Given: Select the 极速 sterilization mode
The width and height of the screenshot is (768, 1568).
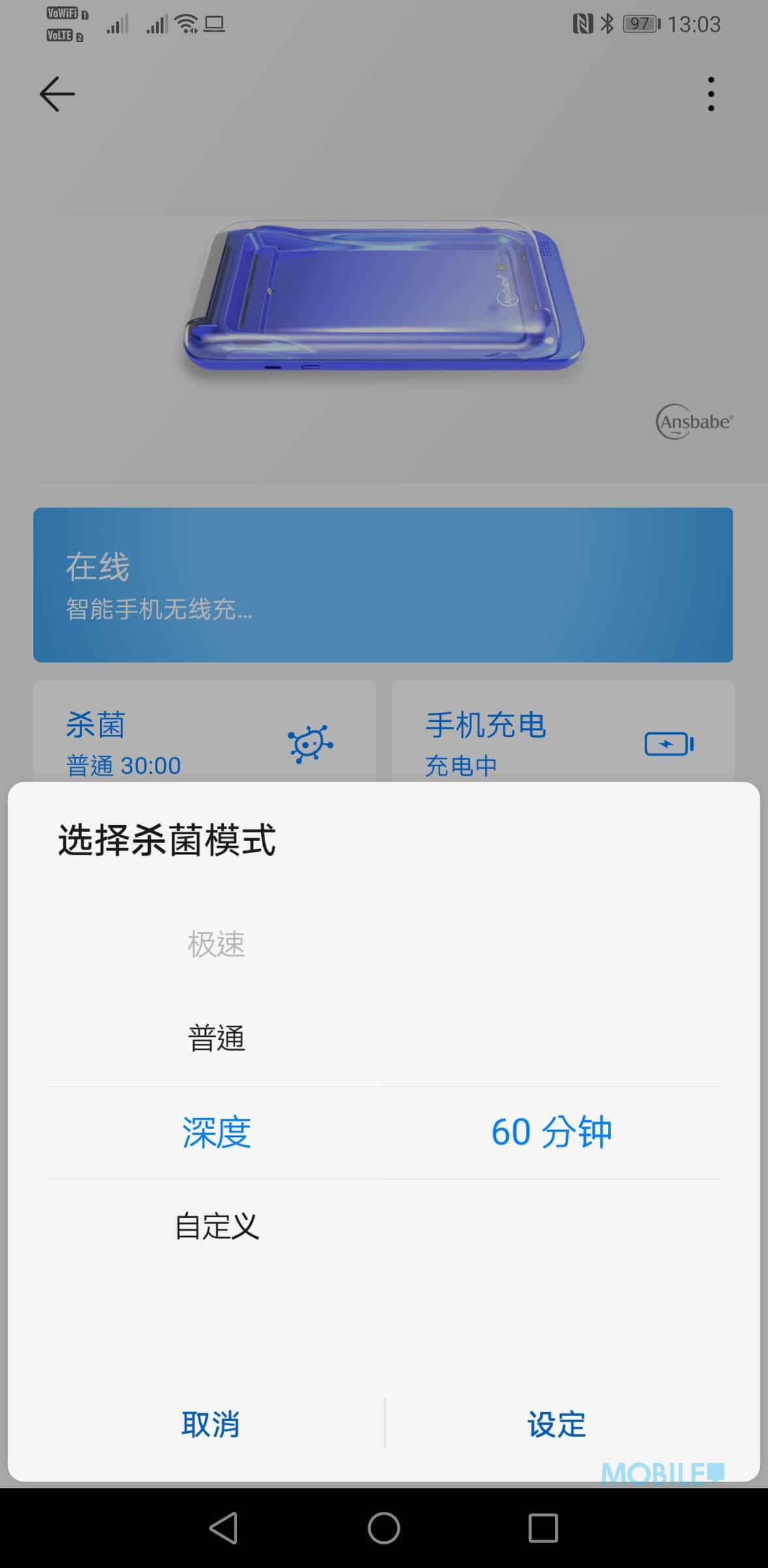Looking at the screenshot, I should tap(216, 944).
